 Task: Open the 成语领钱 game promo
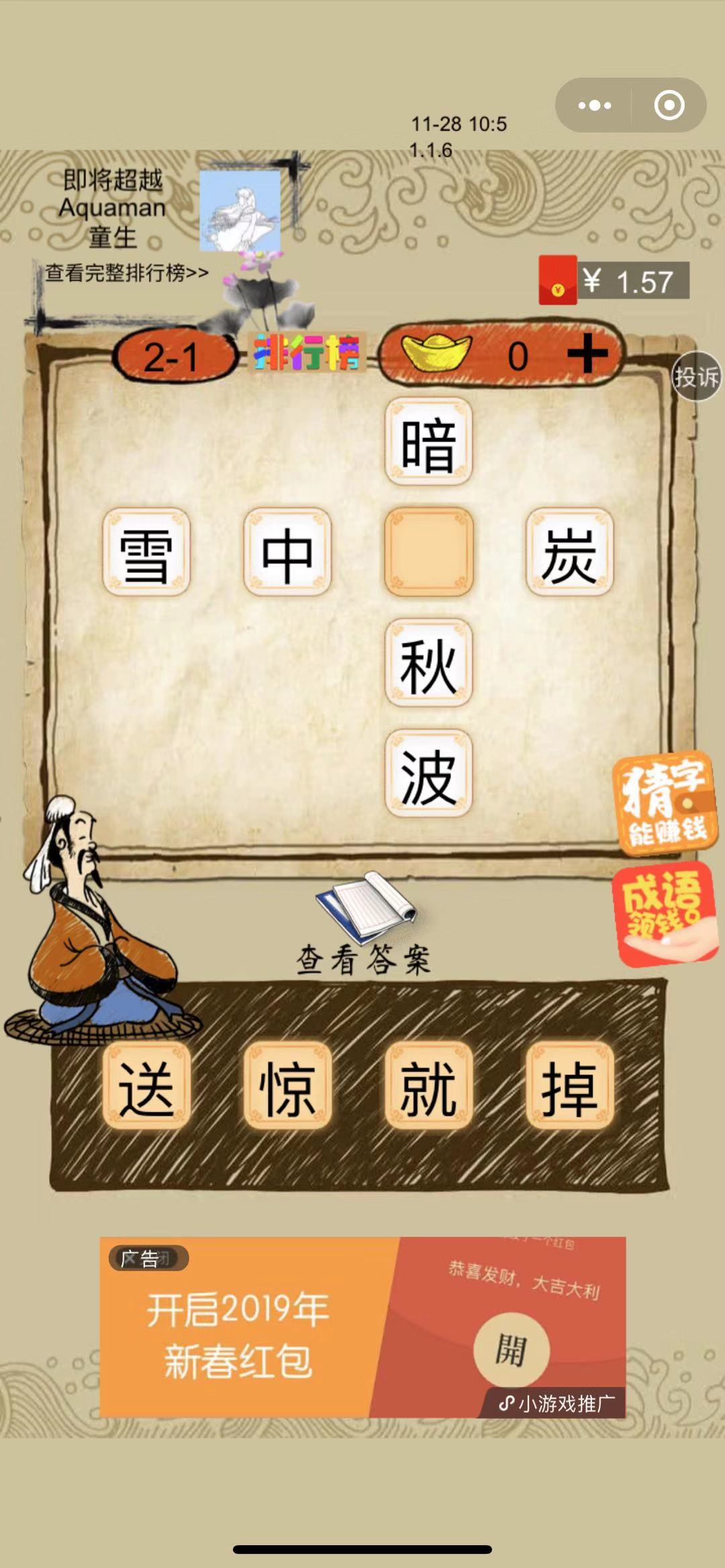click(665, 914)
